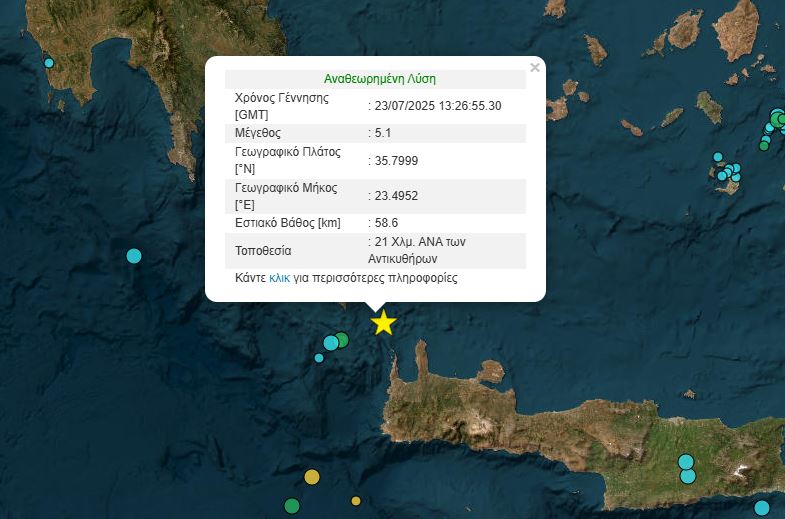Image resolution: width=785 pixels, height=519 pixels.
Task: Select the yellow star earthquake marker
Action: point(383,323)
